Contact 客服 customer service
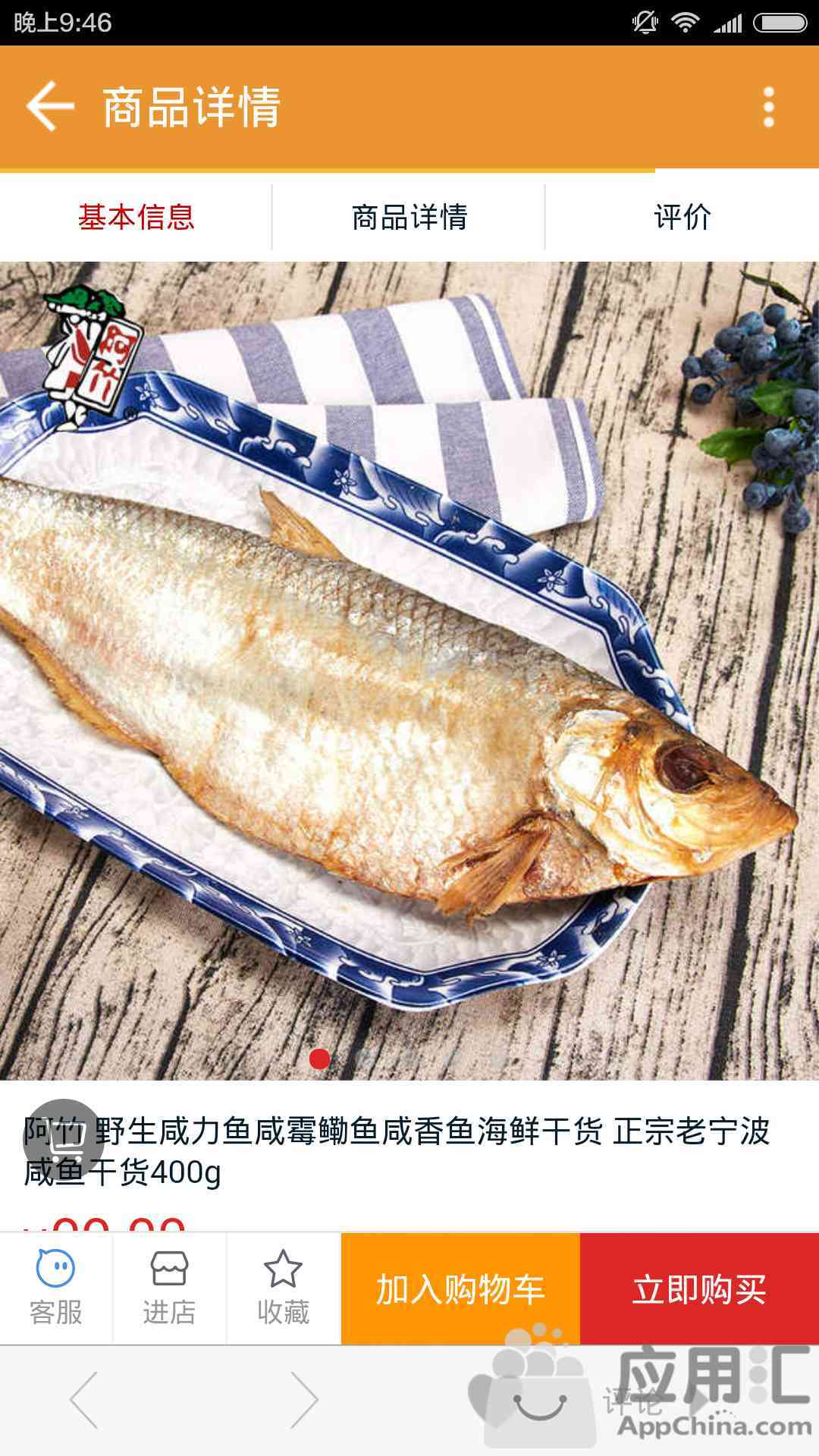Screen dimensions: 819x1456 tap(56, 1288)
